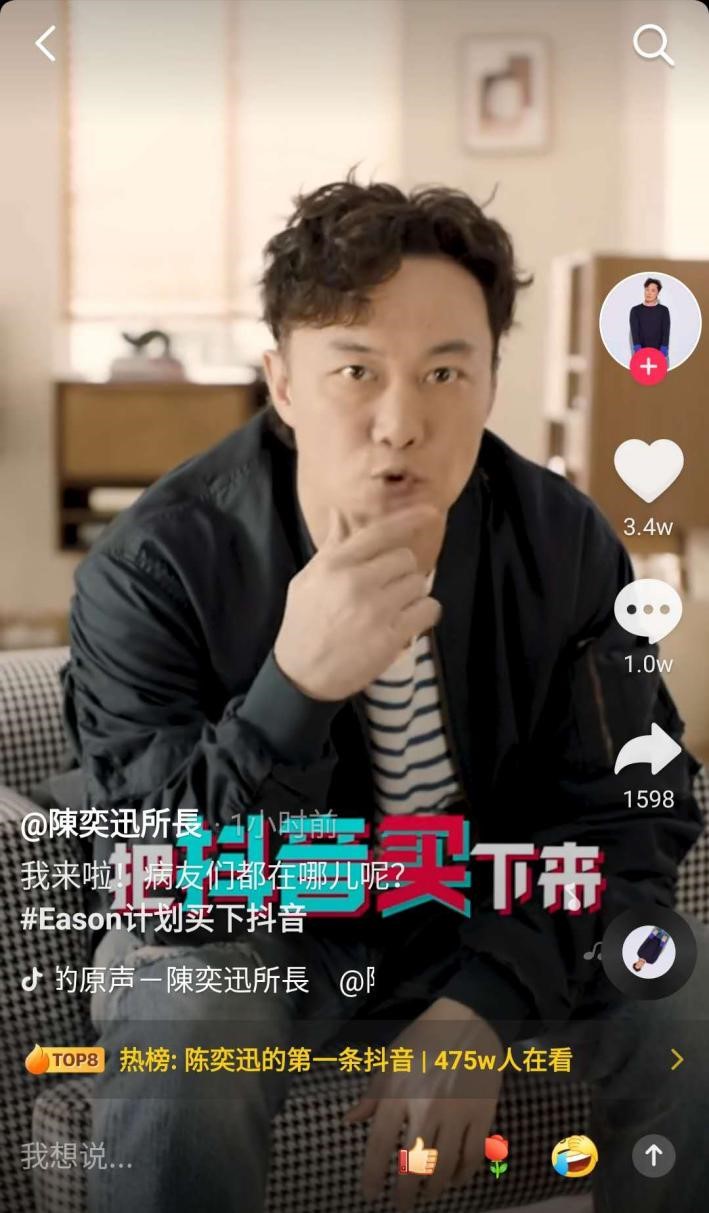Open the original sound track label
The width and height of the screenshot is (709, 1213).
[180, 981]
